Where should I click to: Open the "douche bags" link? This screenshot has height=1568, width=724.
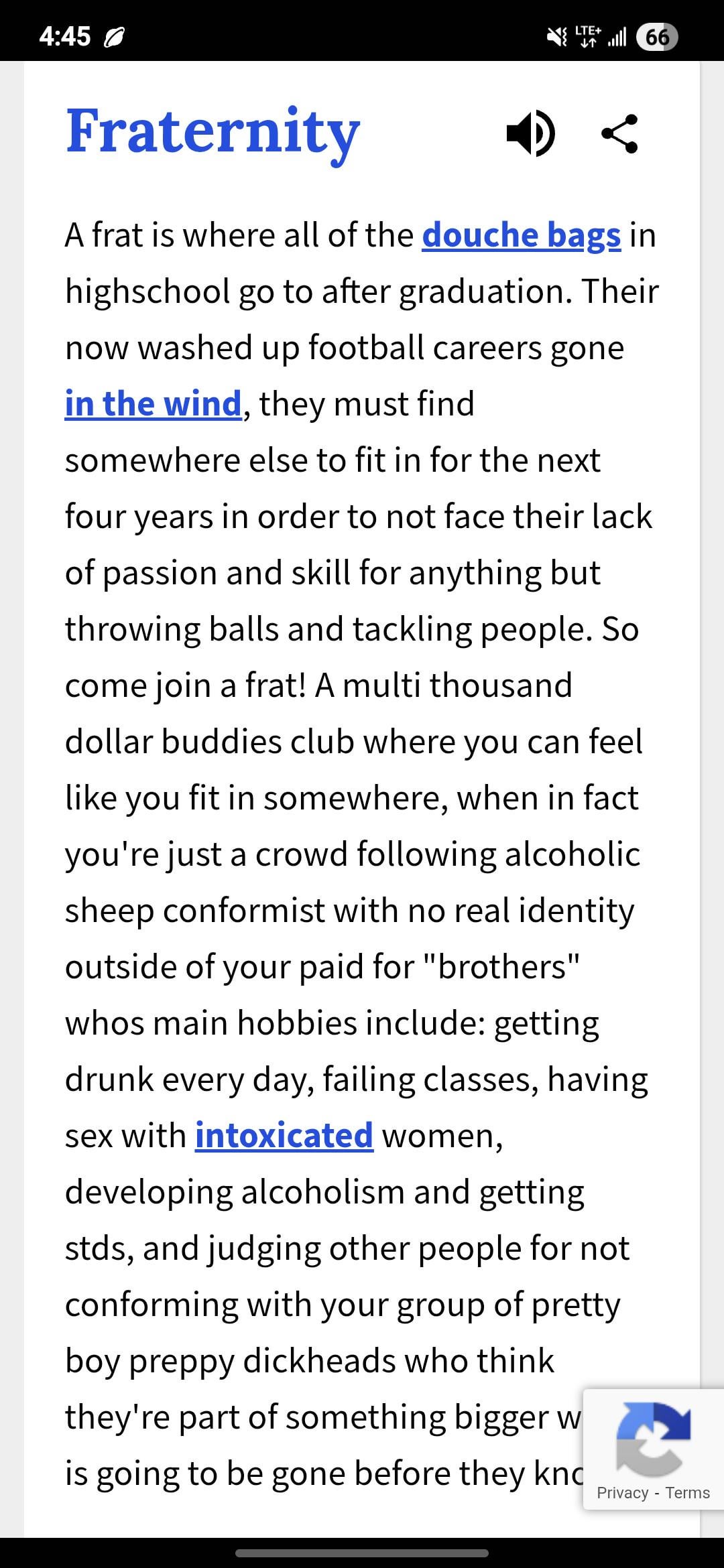click(x=521, y=235)
